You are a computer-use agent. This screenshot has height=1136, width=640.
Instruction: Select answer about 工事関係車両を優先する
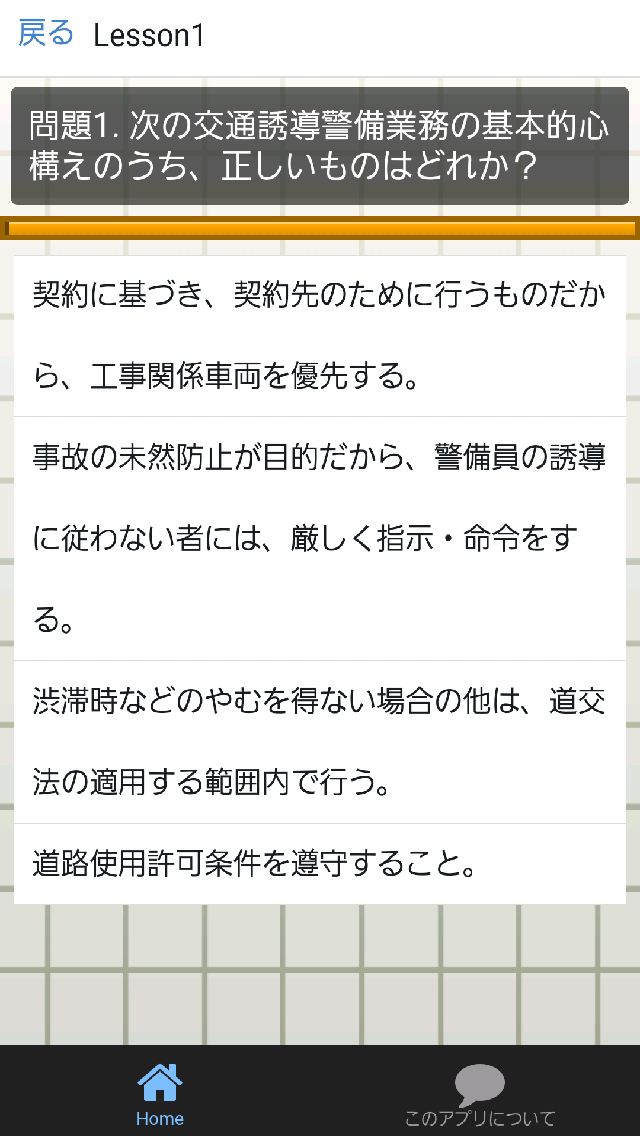click(320, 336)
